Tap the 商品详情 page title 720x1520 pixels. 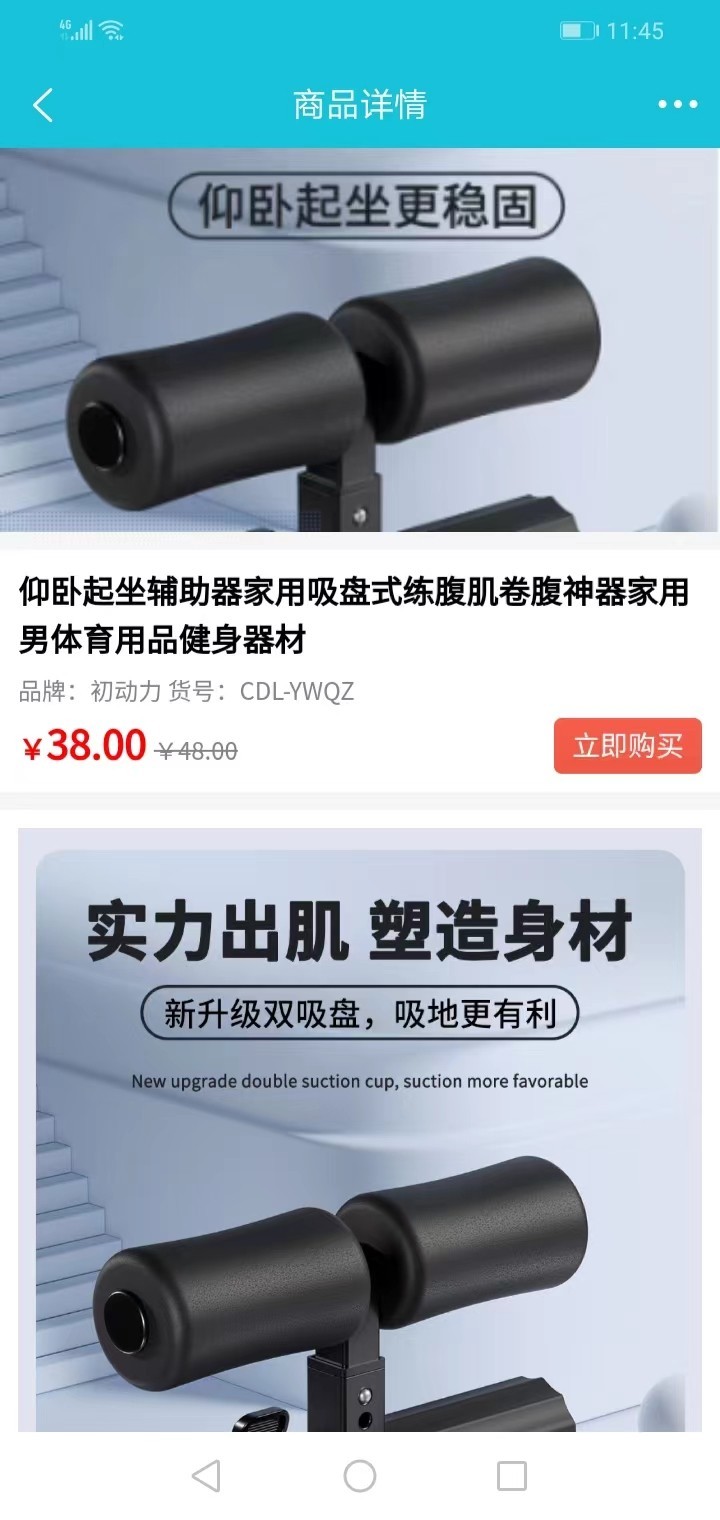click(x=359, y=104)
